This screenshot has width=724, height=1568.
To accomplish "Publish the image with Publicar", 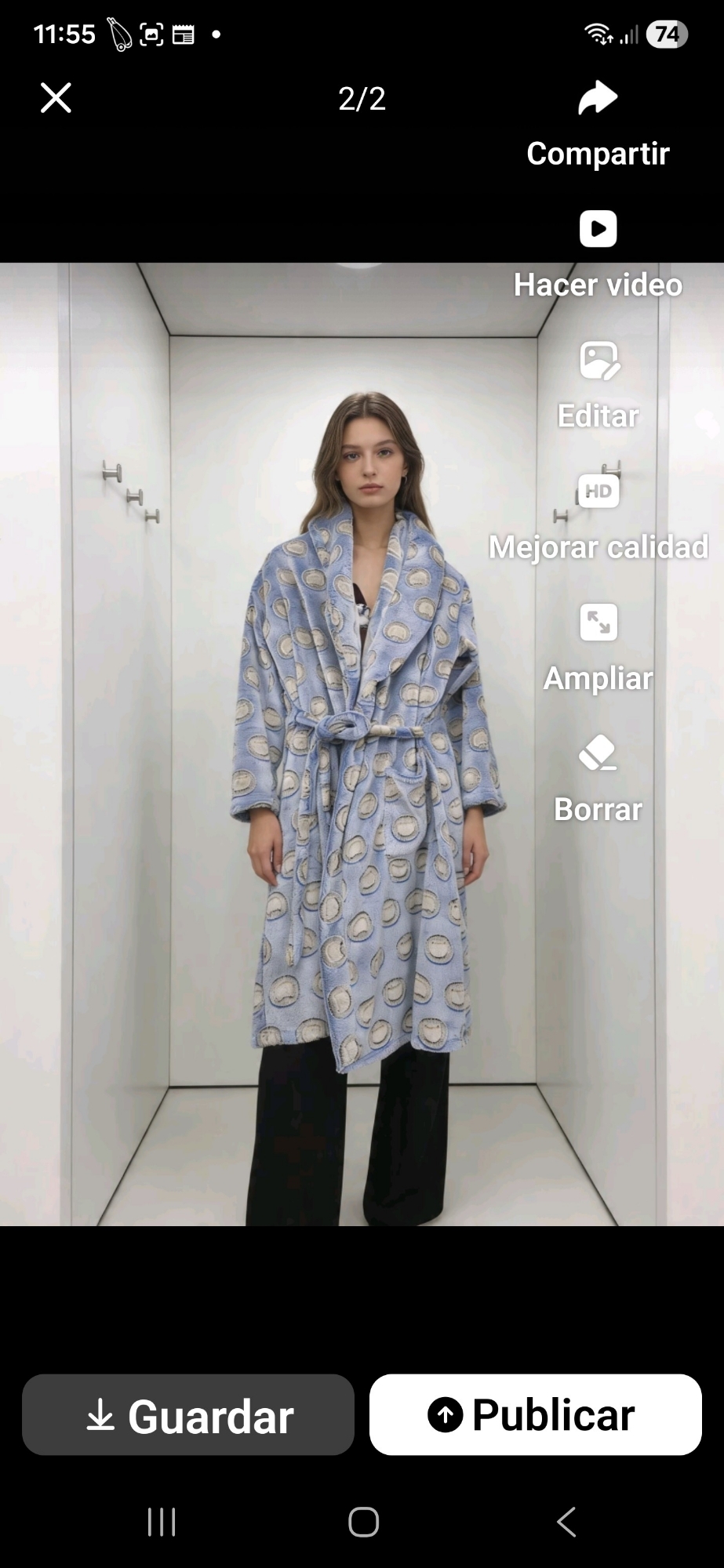I will 535,1415.
